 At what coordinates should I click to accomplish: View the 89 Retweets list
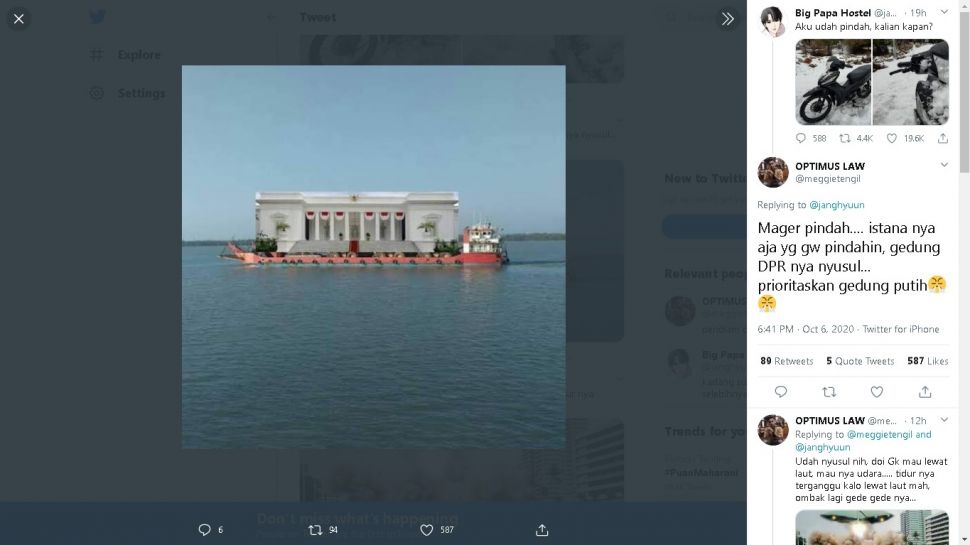point(786,361)
